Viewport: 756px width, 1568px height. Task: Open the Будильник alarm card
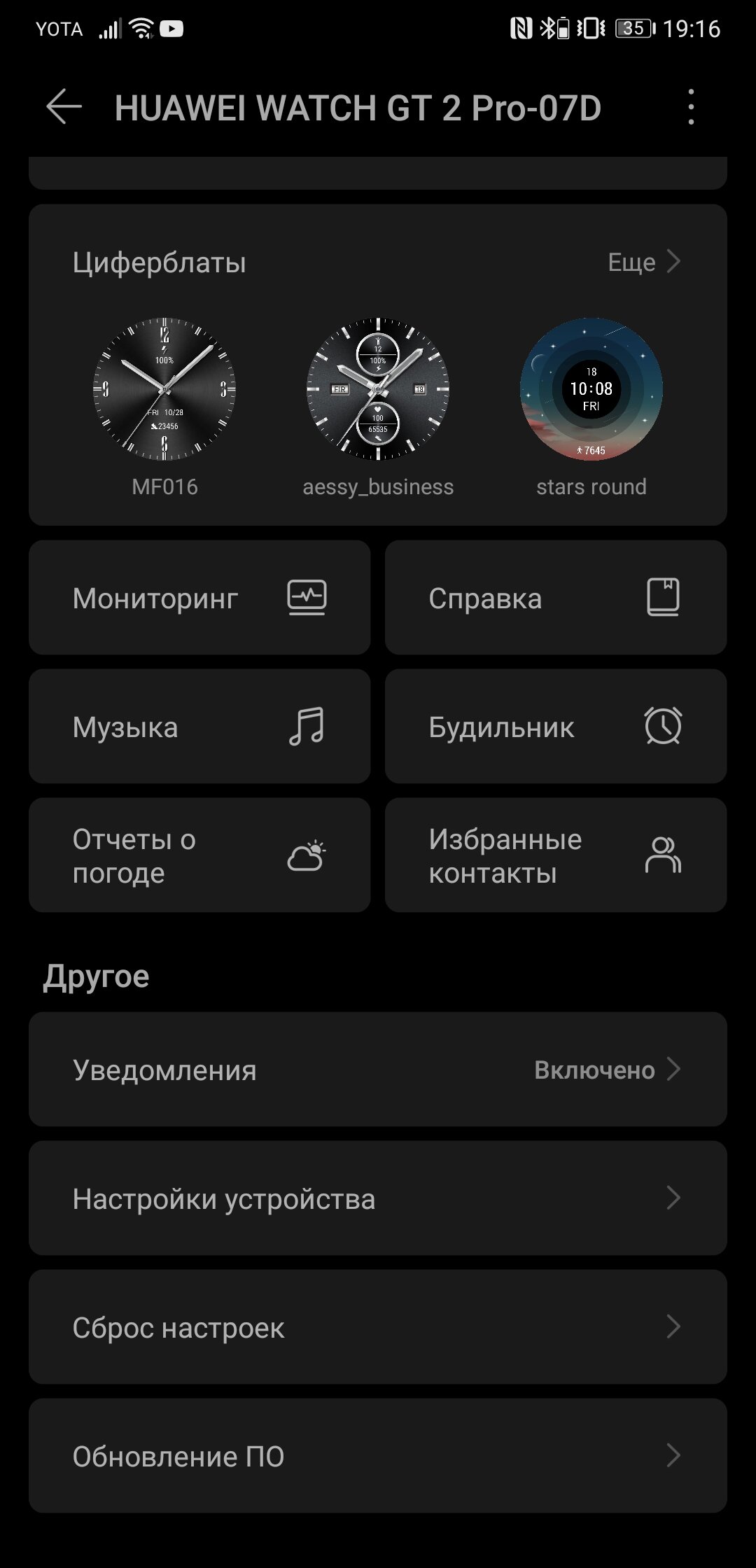[x=556, y=726]
